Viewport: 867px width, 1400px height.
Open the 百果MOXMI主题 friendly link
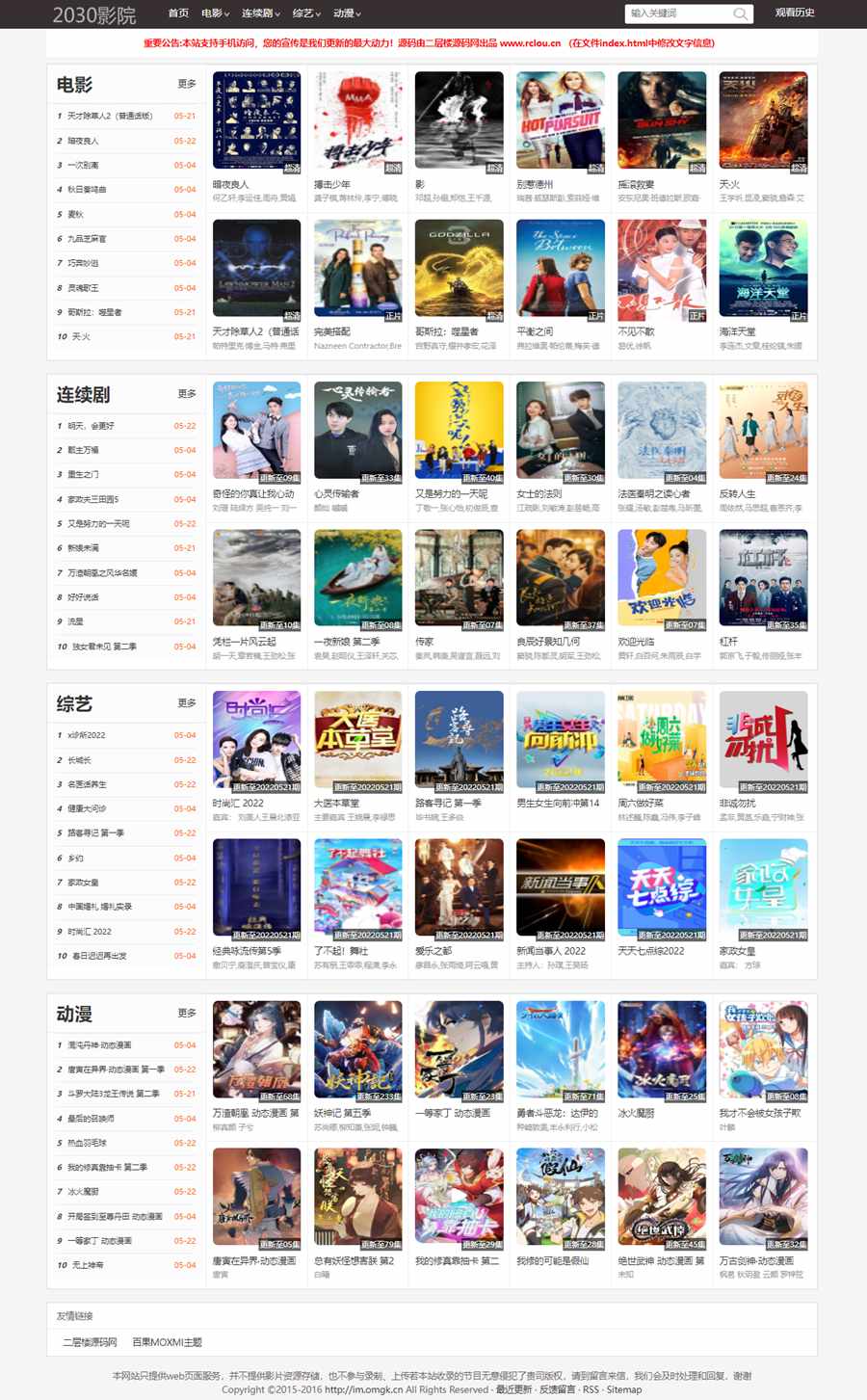[x=167, y=1342]
